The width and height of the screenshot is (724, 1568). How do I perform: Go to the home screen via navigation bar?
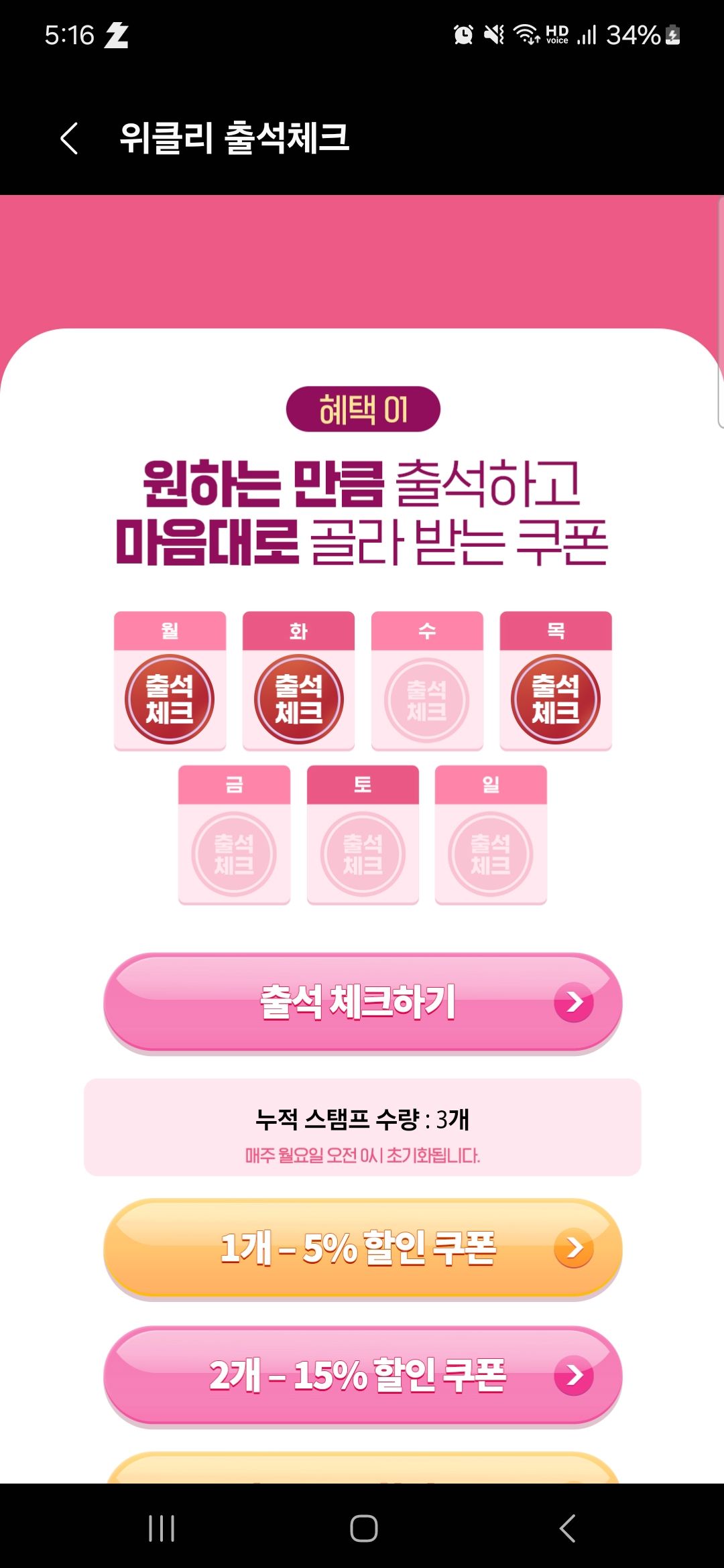[x=363, y=1528]
